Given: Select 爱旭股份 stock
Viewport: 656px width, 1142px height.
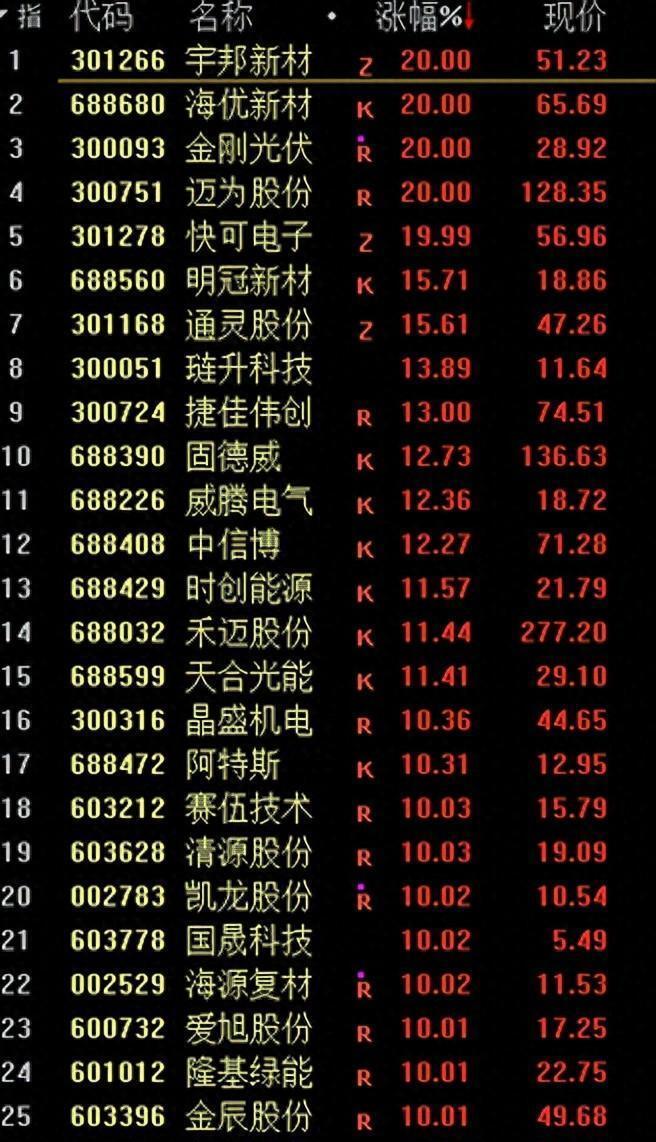Looking at the screenshot, I should tap(328, 1028).
